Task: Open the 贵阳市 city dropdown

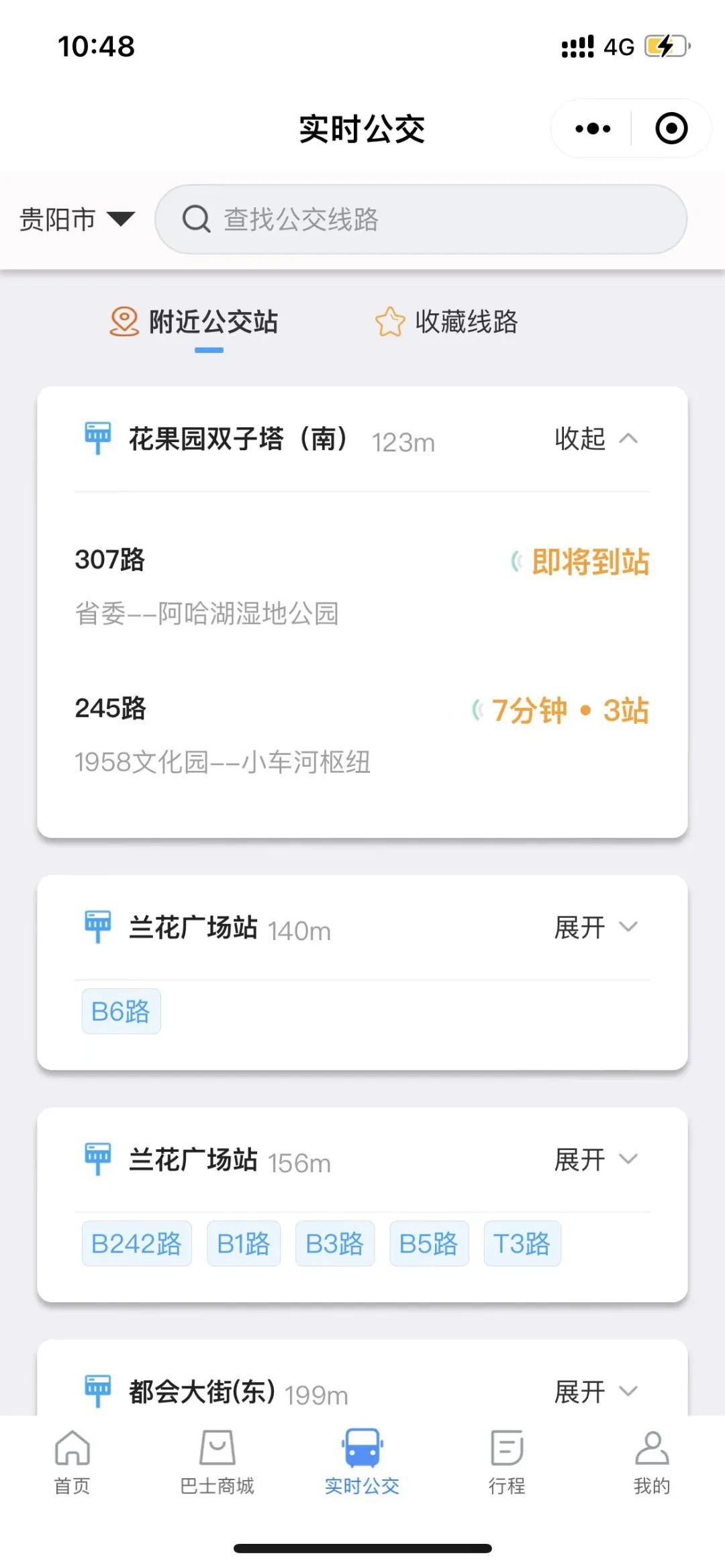Action: pos(77,219)
